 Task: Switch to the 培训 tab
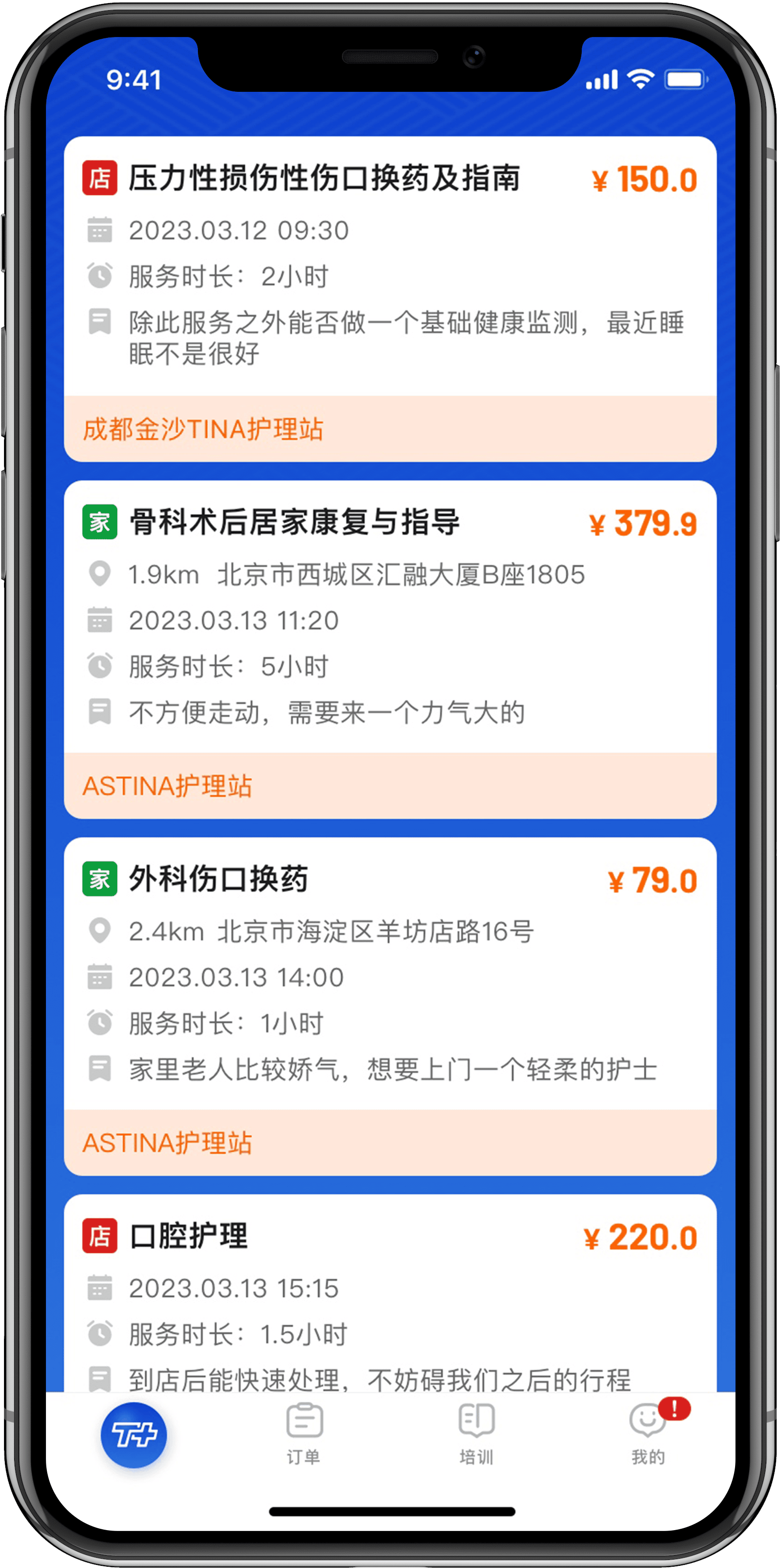476,1433
